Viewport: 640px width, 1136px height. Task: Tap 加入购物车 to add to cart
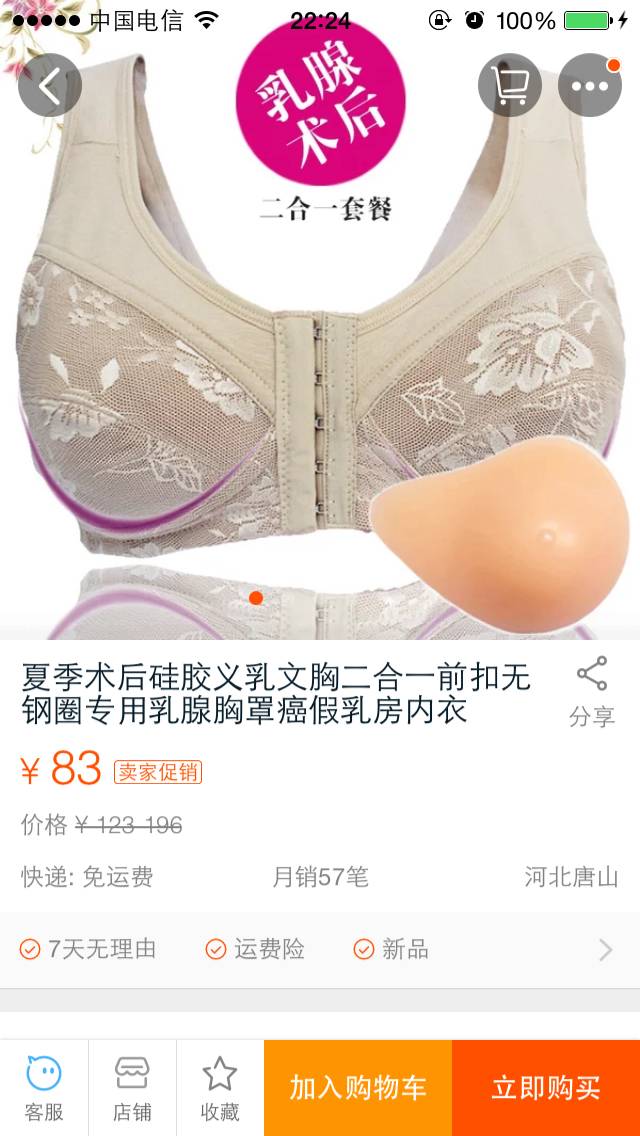358,1088
